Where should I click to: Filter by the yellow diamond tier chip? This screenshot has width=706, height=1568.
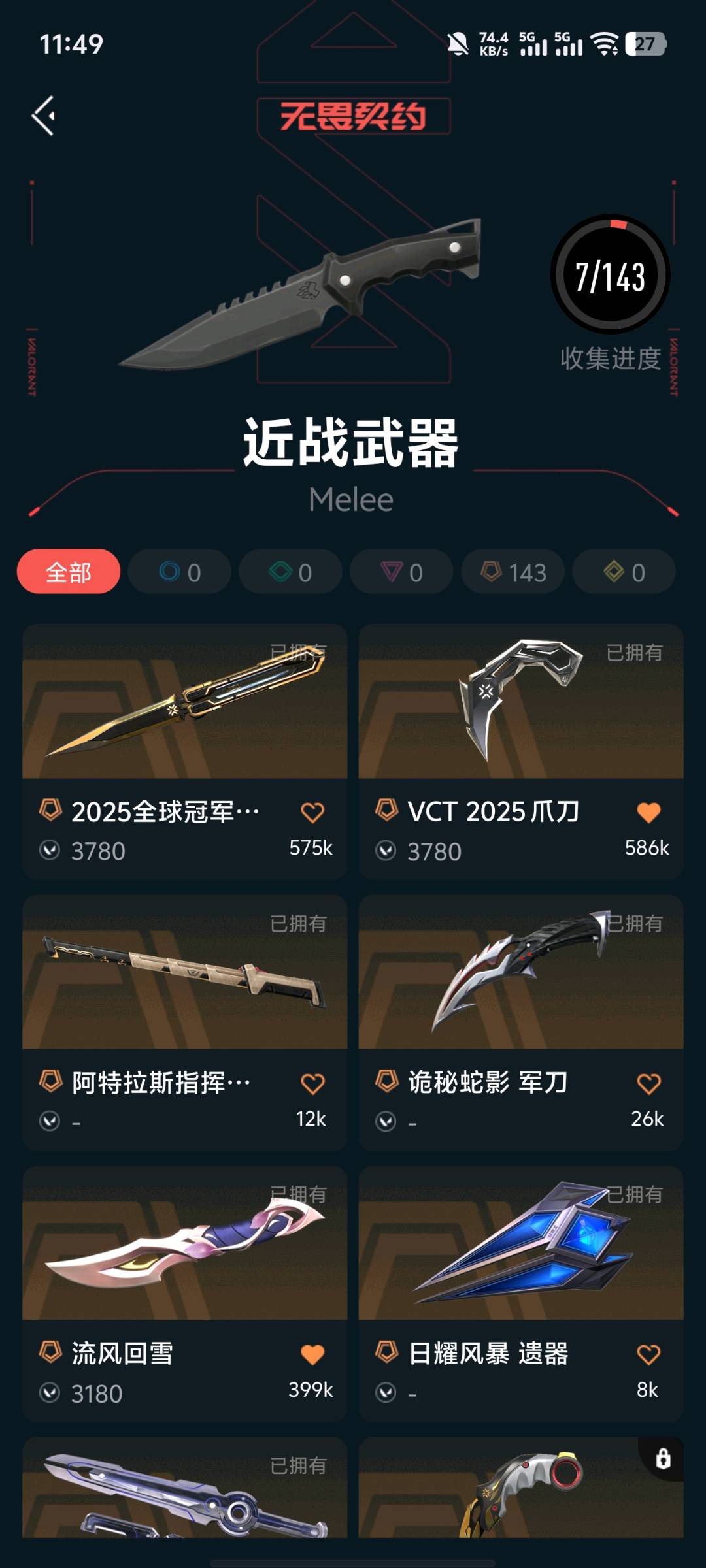(x=624, y=572)
